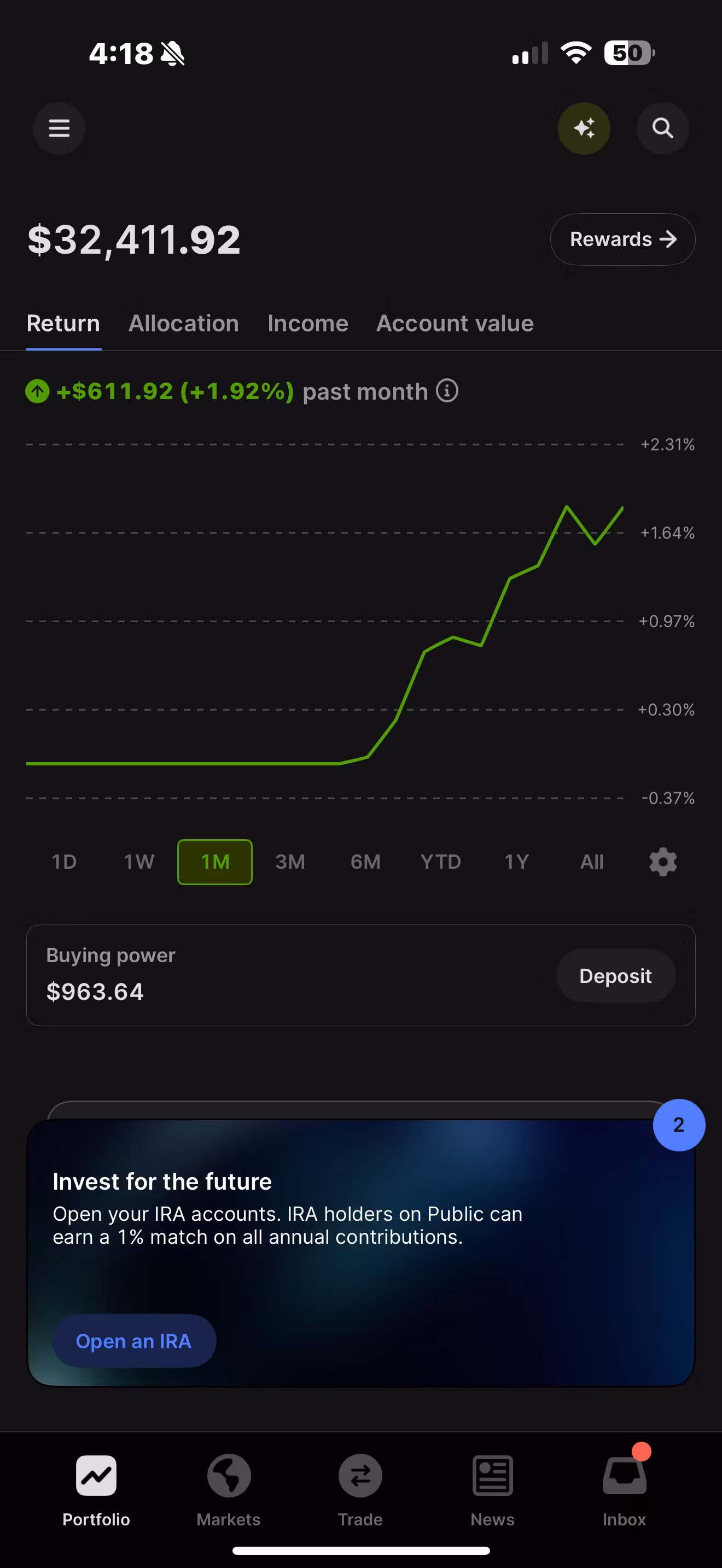Select the 1D chart range
722x1568 pixels.
coord(64,862)
